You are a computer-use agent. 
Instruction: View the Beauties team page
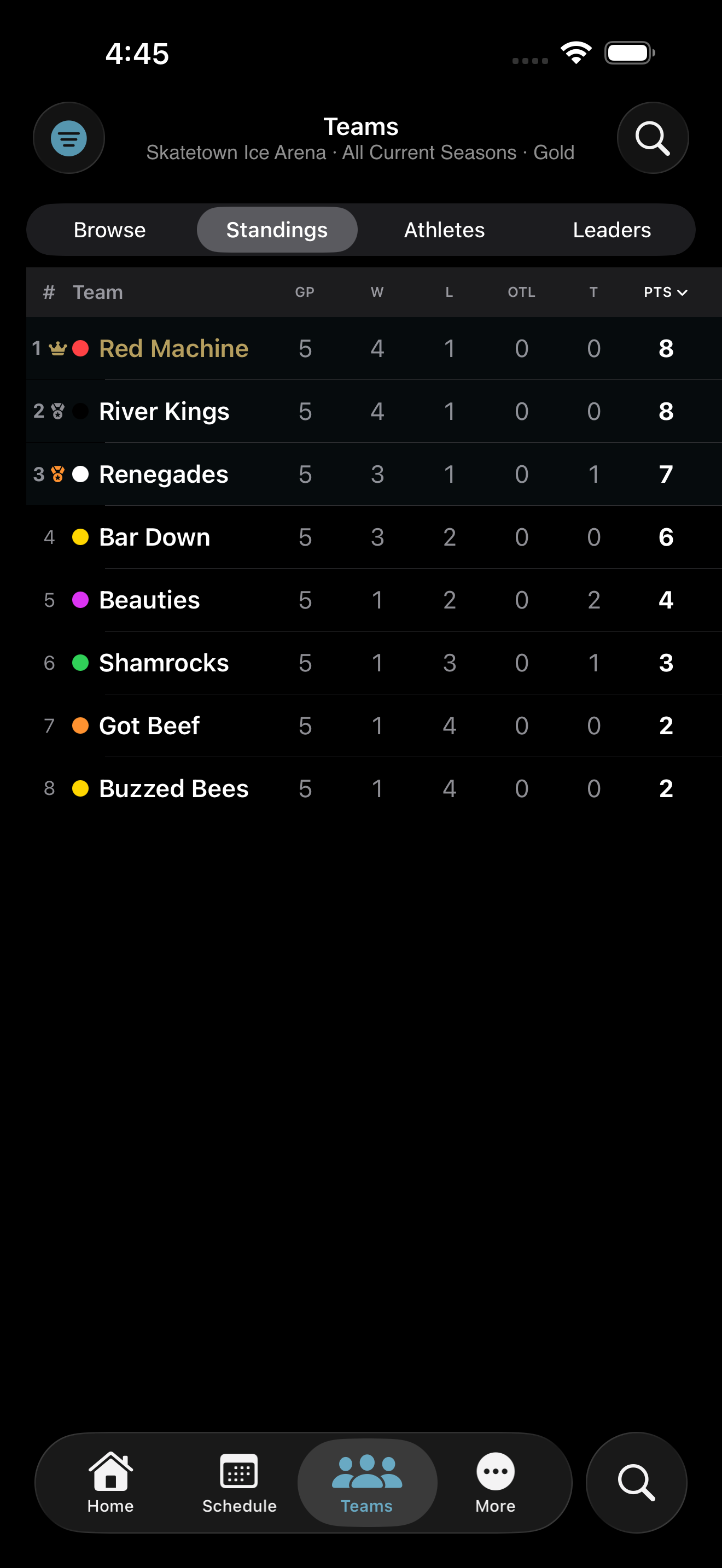tap(150, 600)
